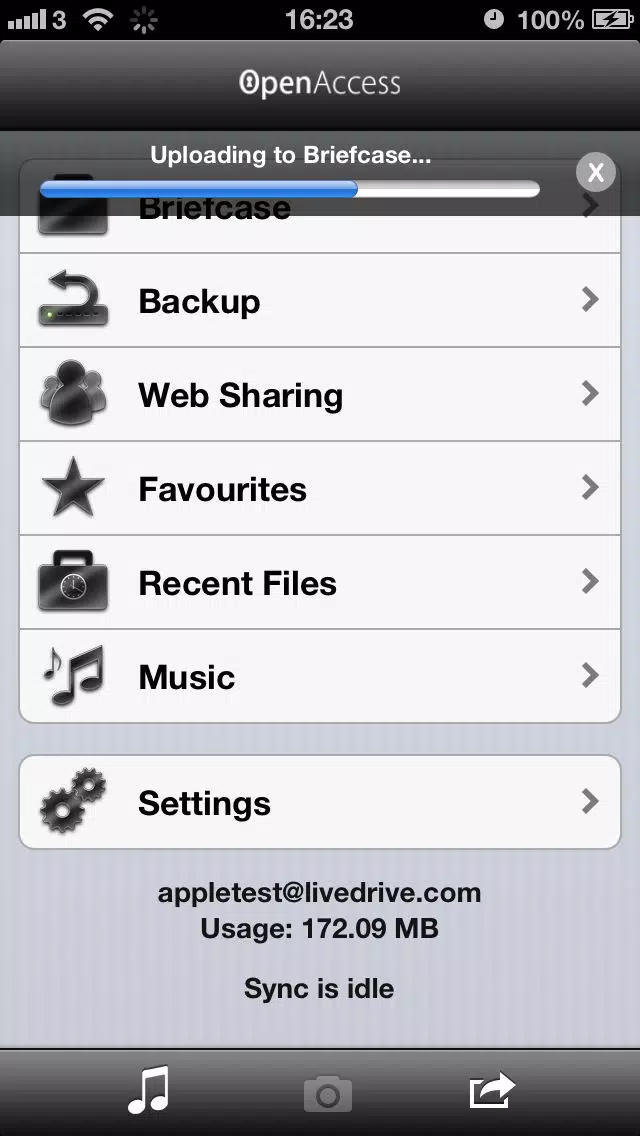Tap the music note in bottom toolbar

tap(149, 1089)
